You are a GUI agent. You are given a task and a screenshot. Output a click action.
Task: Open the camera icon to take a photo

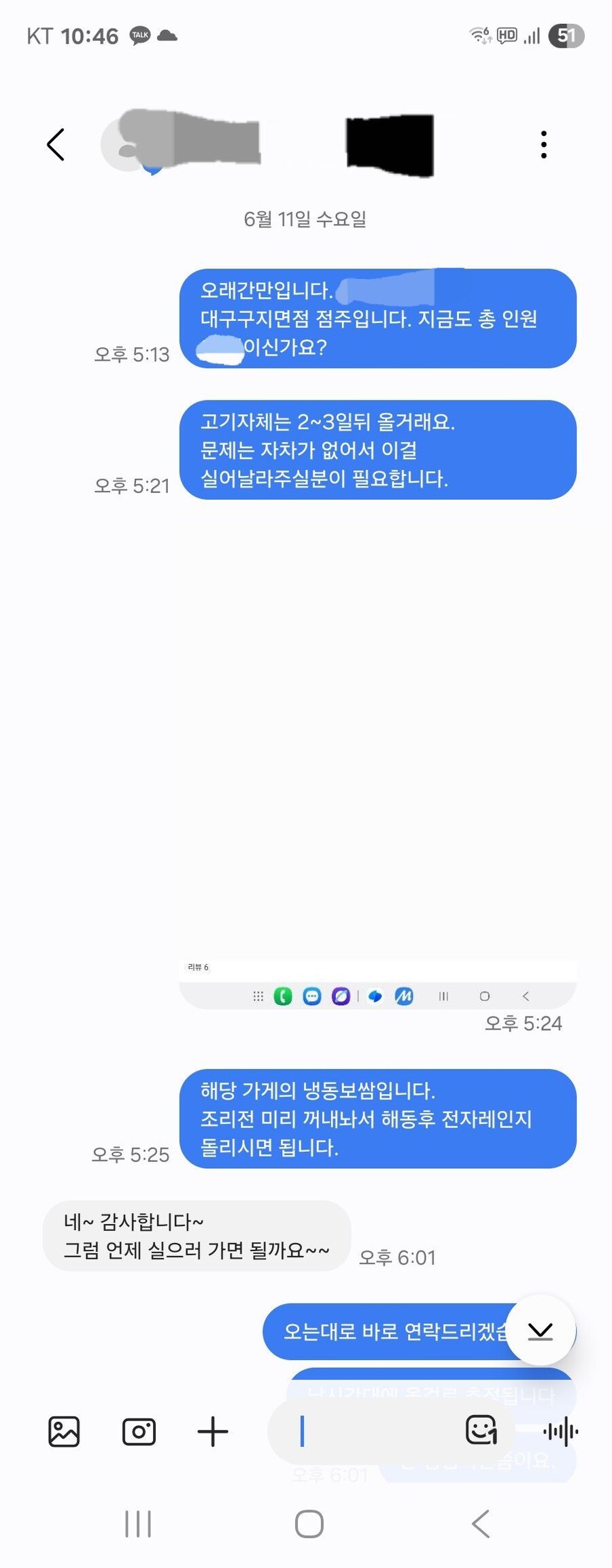pyautogui.click(x=139, y=1431)
